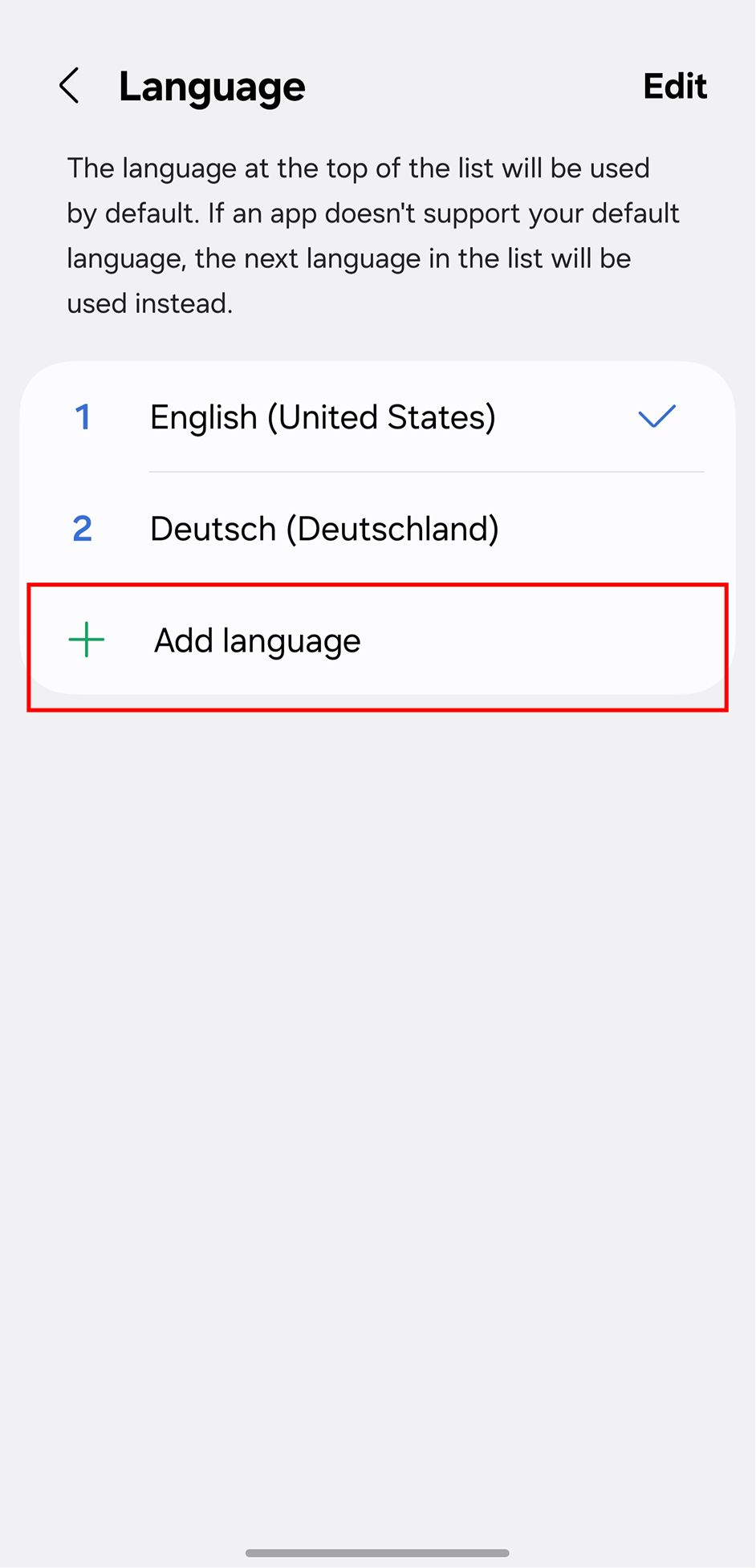
Task: Add a new language
Action: [257, 641]
